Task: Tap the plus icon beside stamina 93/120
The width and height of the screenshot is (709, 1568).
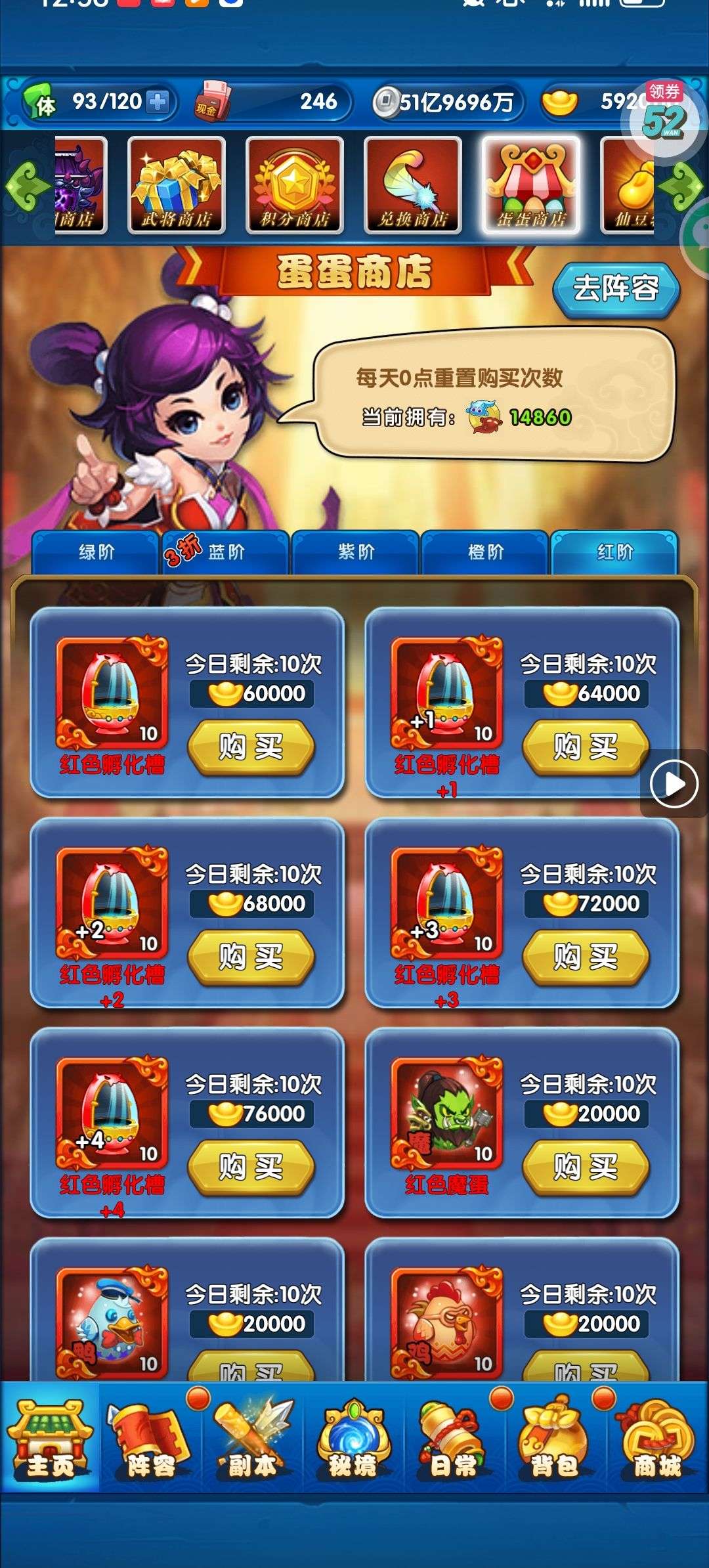Action: click(x=158, y=102)
